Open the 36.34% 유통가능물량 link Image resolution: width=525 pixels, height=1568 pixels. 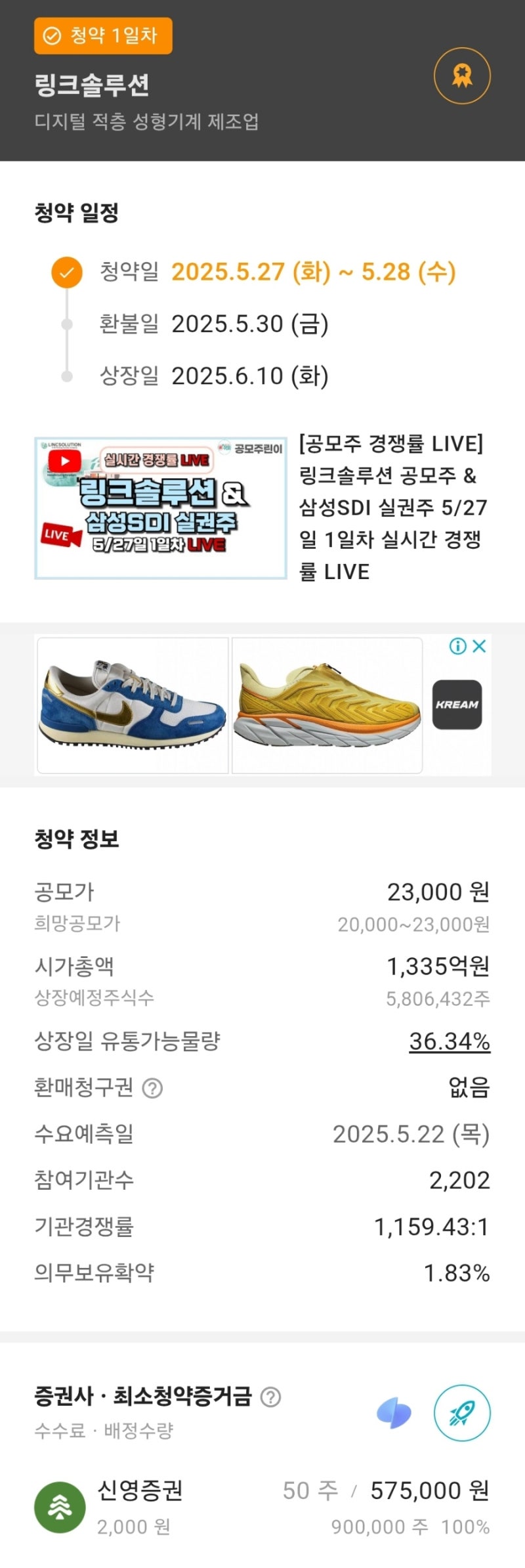450,1041
